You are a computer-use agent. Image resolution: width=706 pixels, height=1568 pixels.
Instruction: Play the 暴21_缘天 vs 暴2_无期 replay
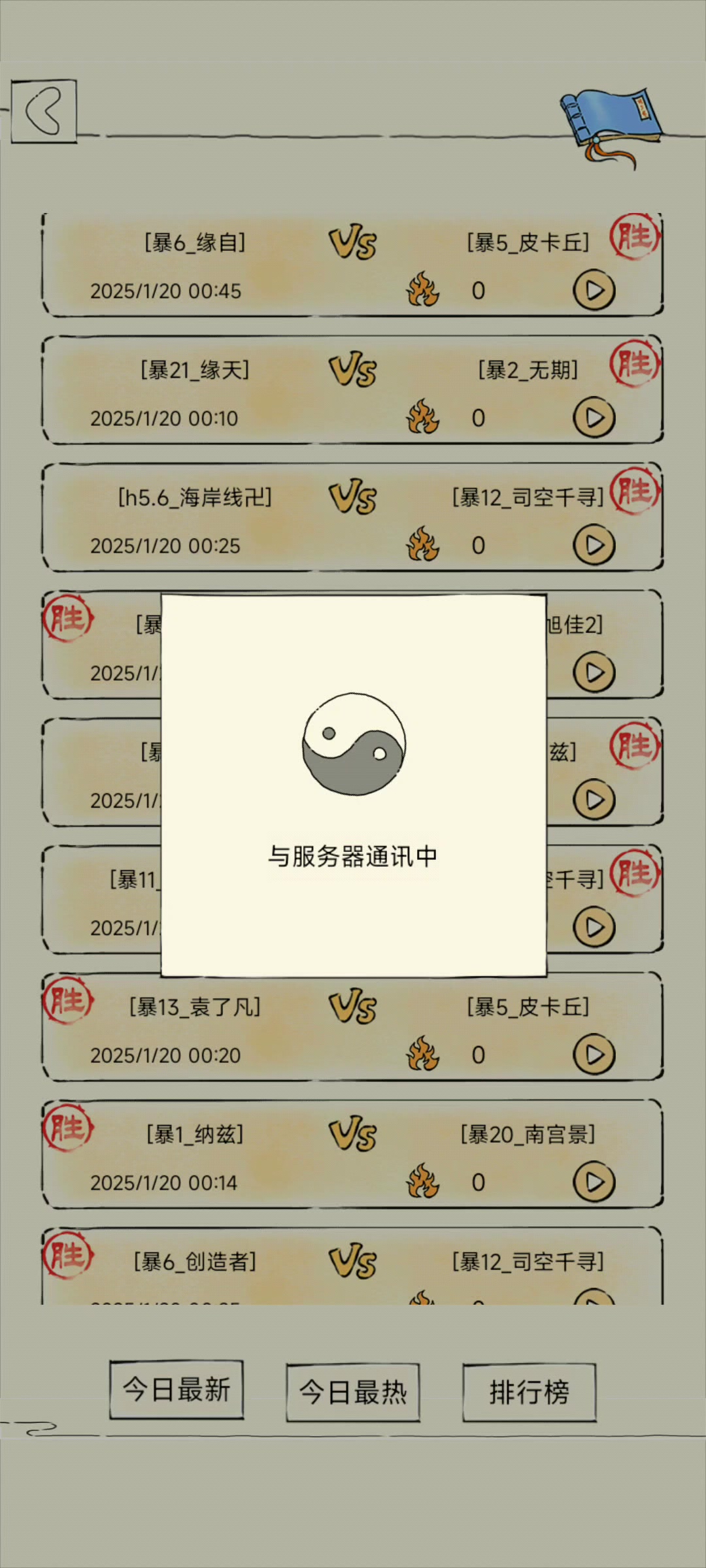coord(594,418)
